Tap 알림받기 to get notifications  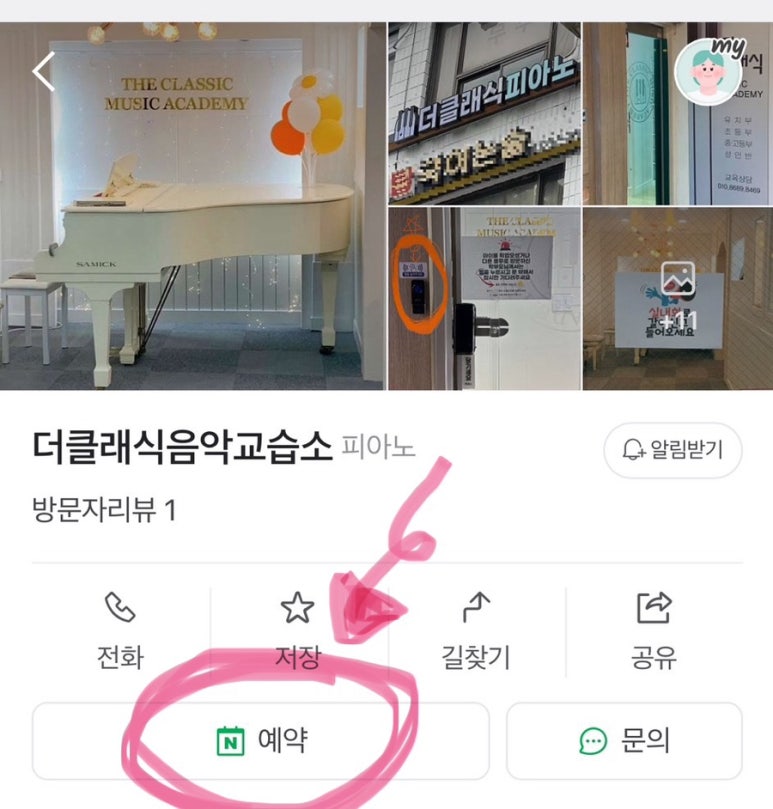(673, 451)
